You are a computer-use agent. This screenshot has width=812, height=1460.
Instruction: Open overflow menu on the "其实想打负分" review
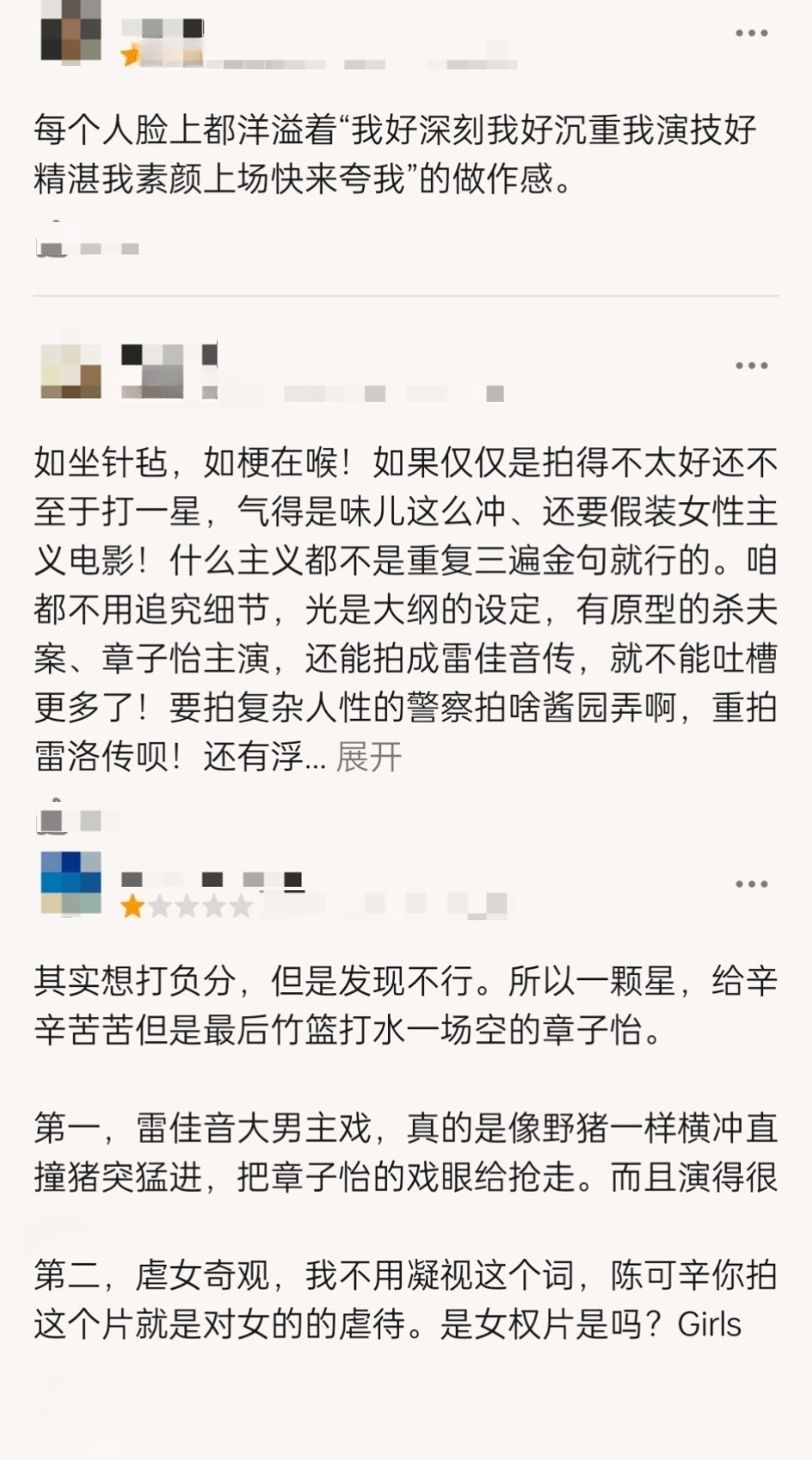click(x=751, y=884)
